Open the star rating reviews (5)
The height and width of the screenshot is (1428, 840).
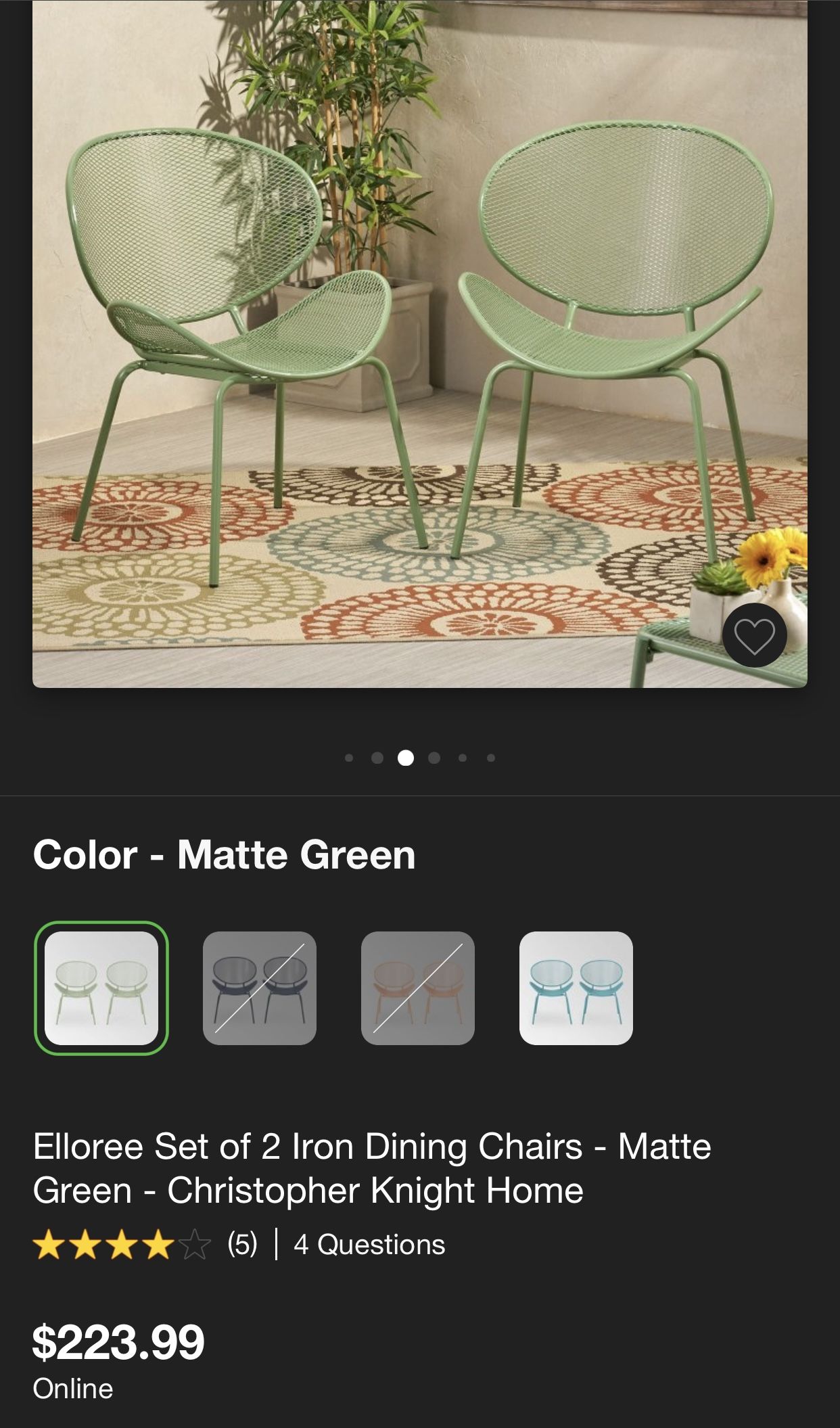(x=145, y=1245)
